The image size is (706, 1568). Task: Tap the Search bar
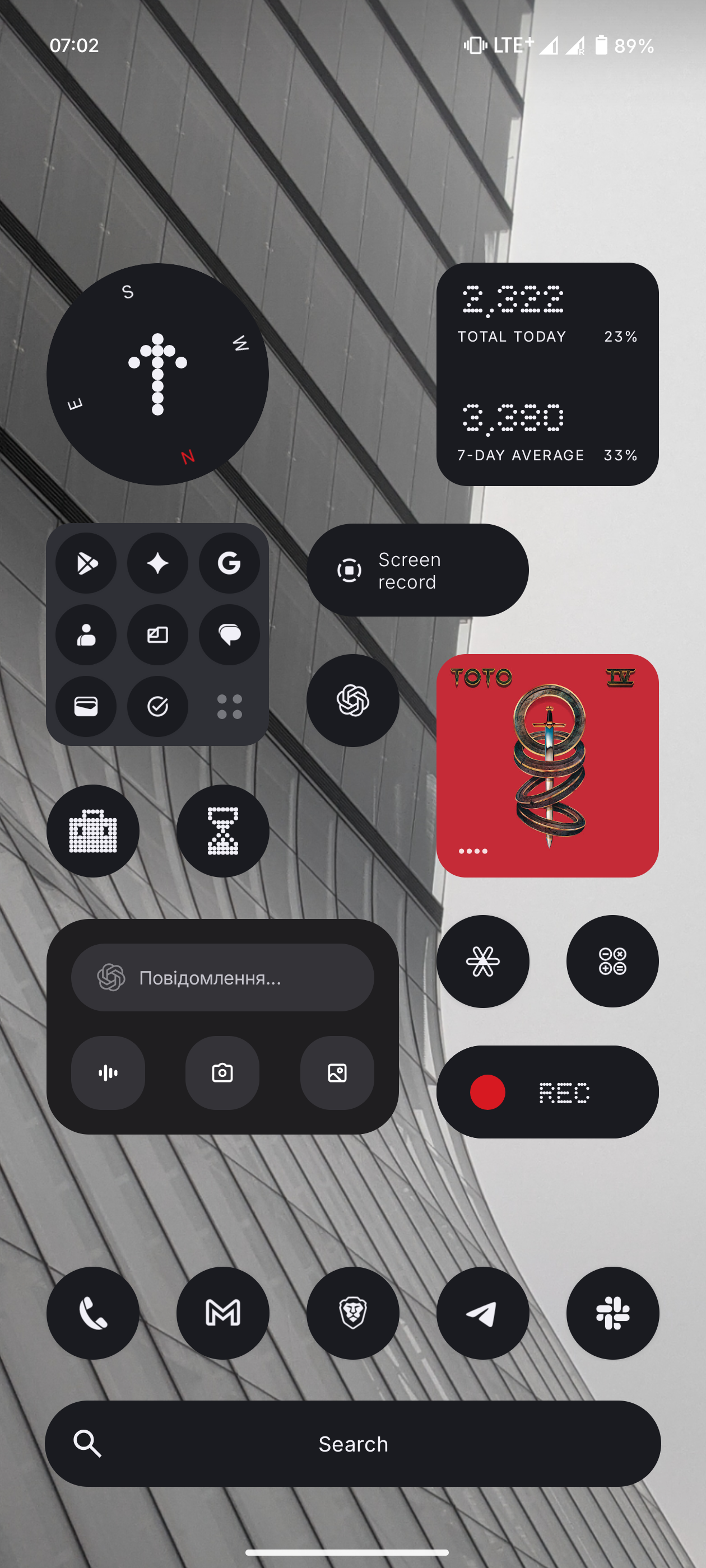352,1443
